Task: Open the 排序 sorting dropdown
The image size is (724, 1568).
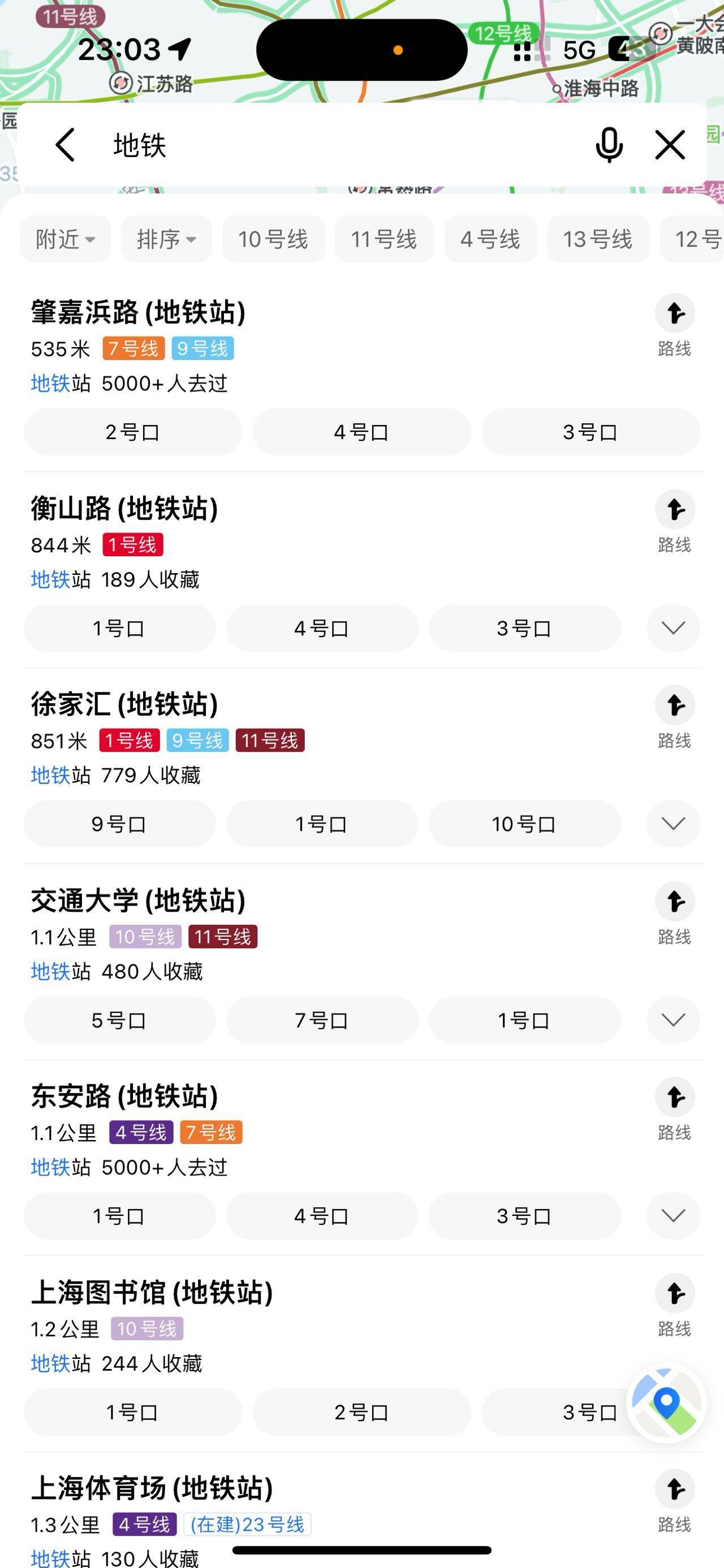Action: tap(167, 239)
